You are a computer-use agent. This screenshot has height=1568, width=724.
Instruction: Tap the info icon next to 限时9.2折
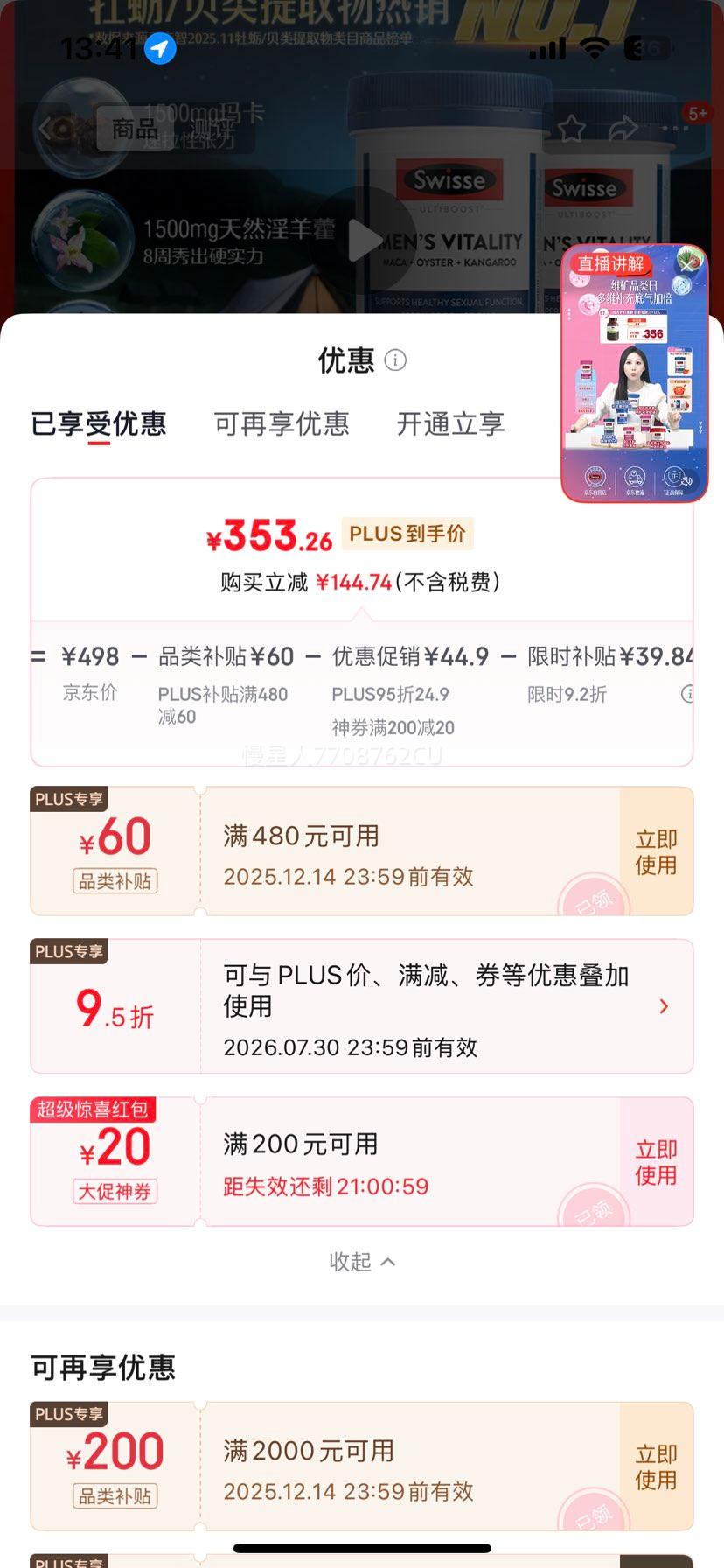688,694
